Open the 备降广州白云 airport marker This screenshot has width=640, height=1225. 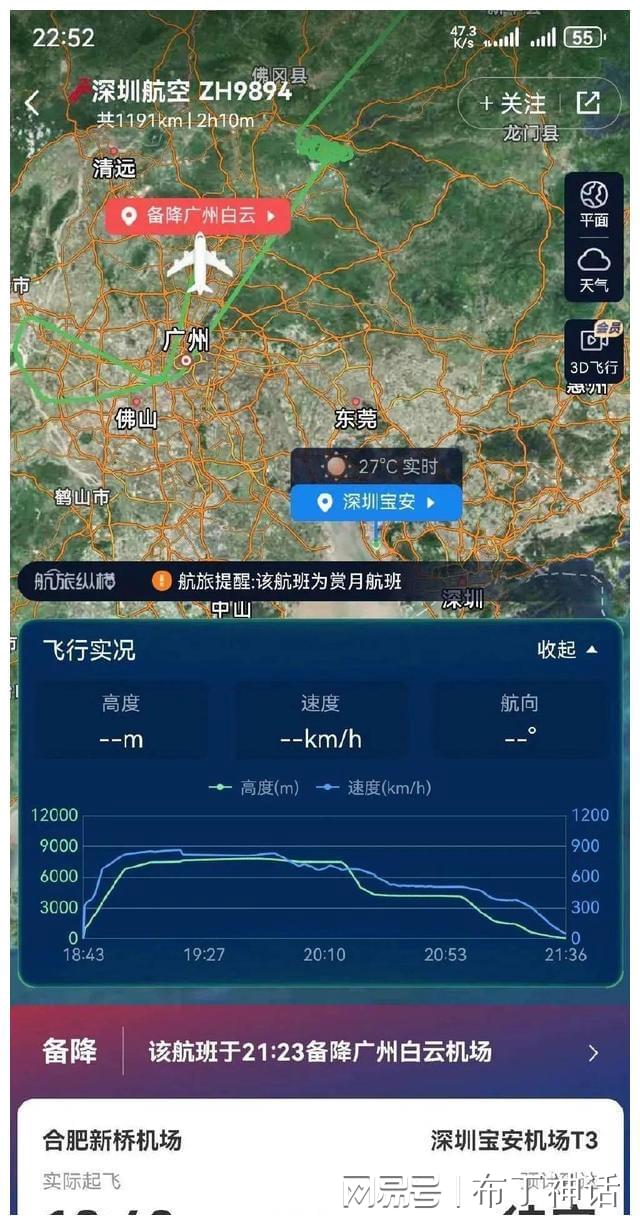point(198,216)
